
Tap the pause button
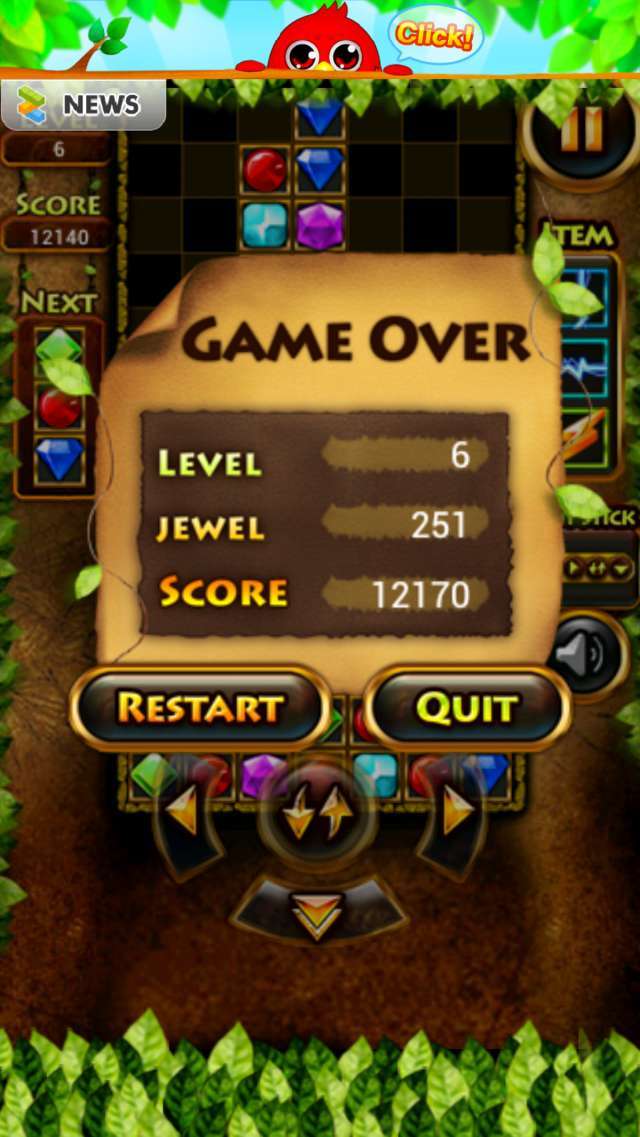(583, 131)
